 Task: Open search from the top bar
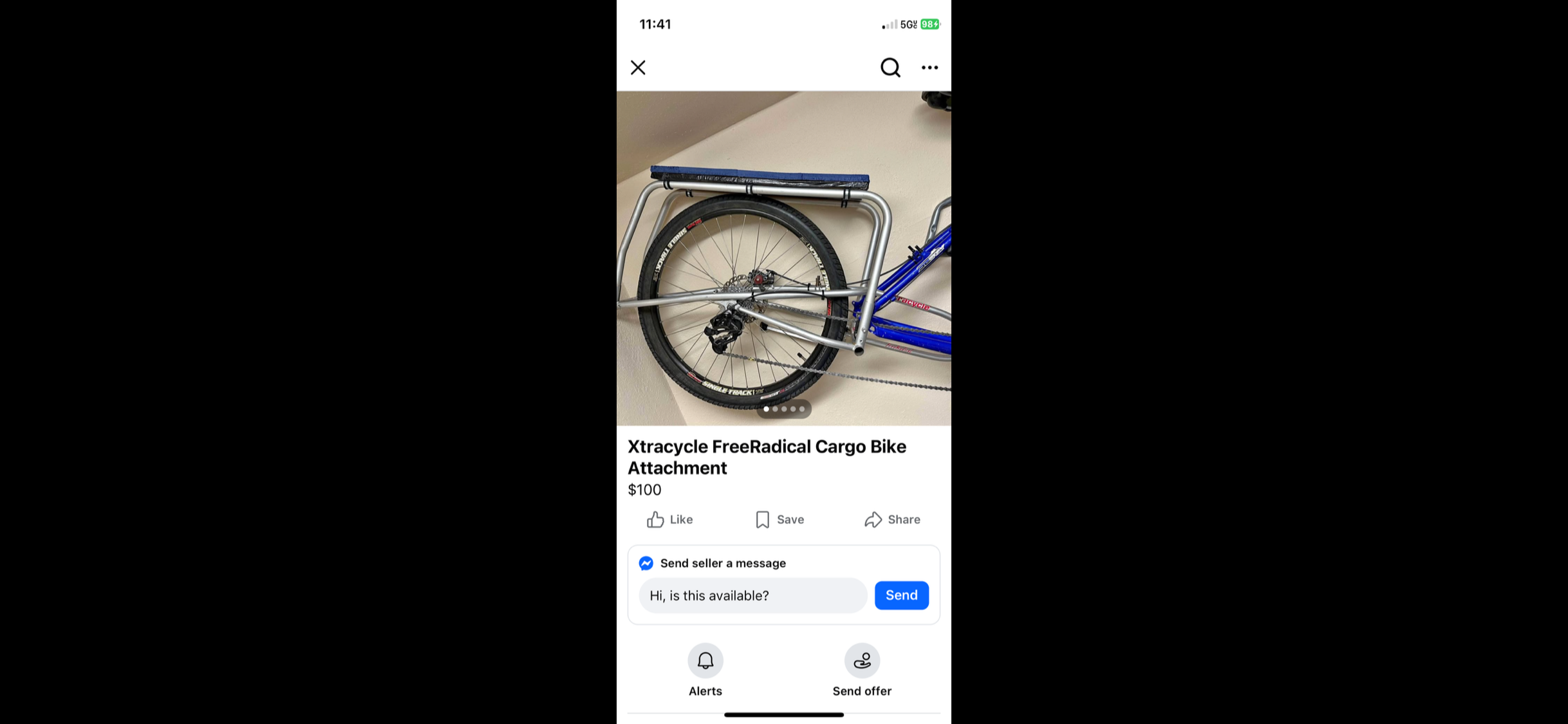(x=890, y=68)
